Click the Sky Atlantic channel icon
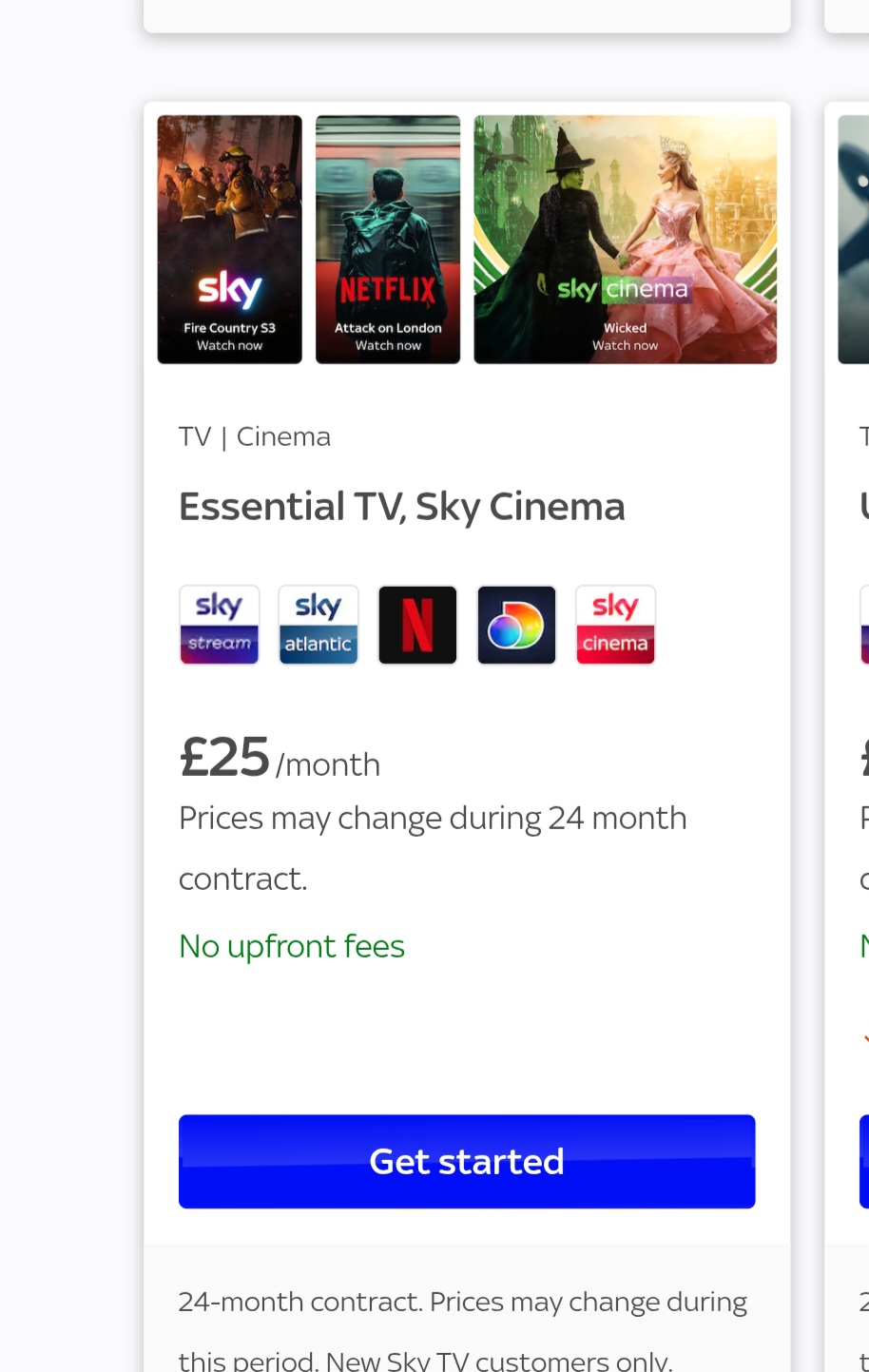Image resolution: width=869 pixels, height=1372 pixels. [318, 624]
